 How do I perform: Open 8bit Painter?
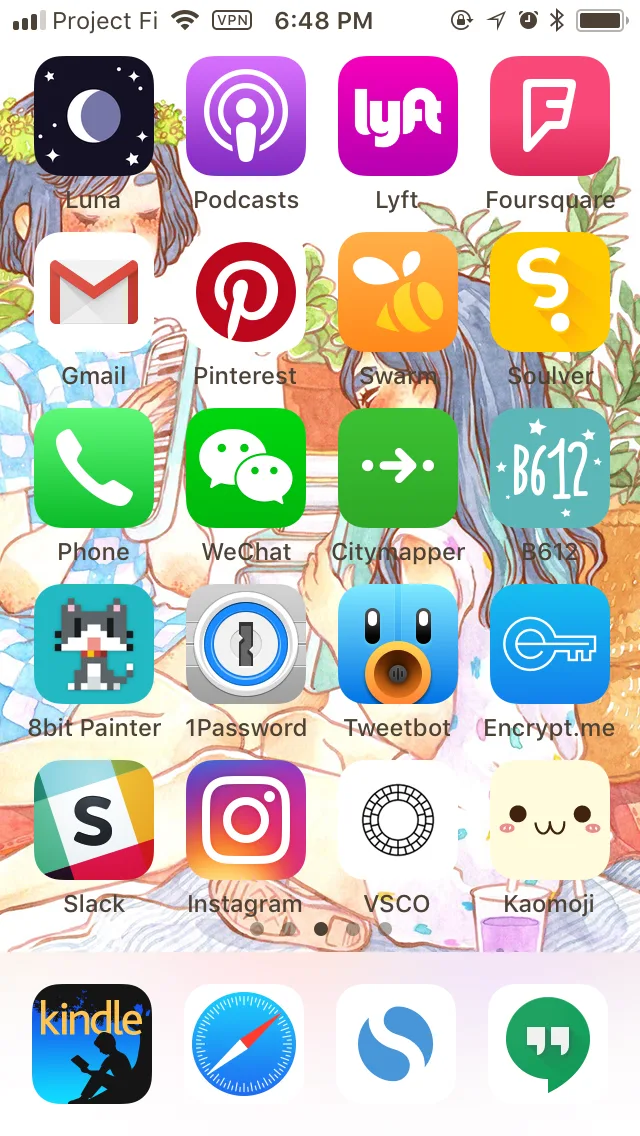[93, 644]
